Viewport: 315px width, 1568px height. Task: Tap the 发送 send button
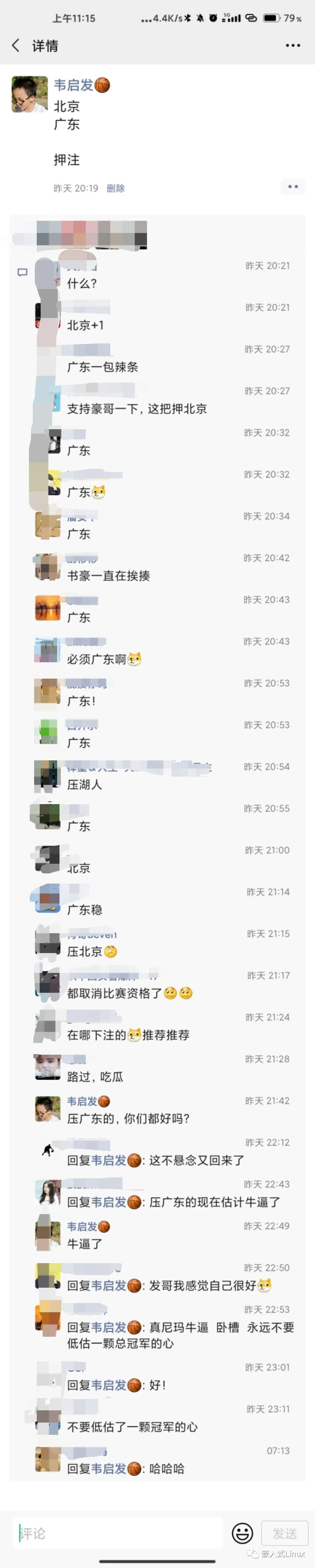click(x=284, y=1533)
